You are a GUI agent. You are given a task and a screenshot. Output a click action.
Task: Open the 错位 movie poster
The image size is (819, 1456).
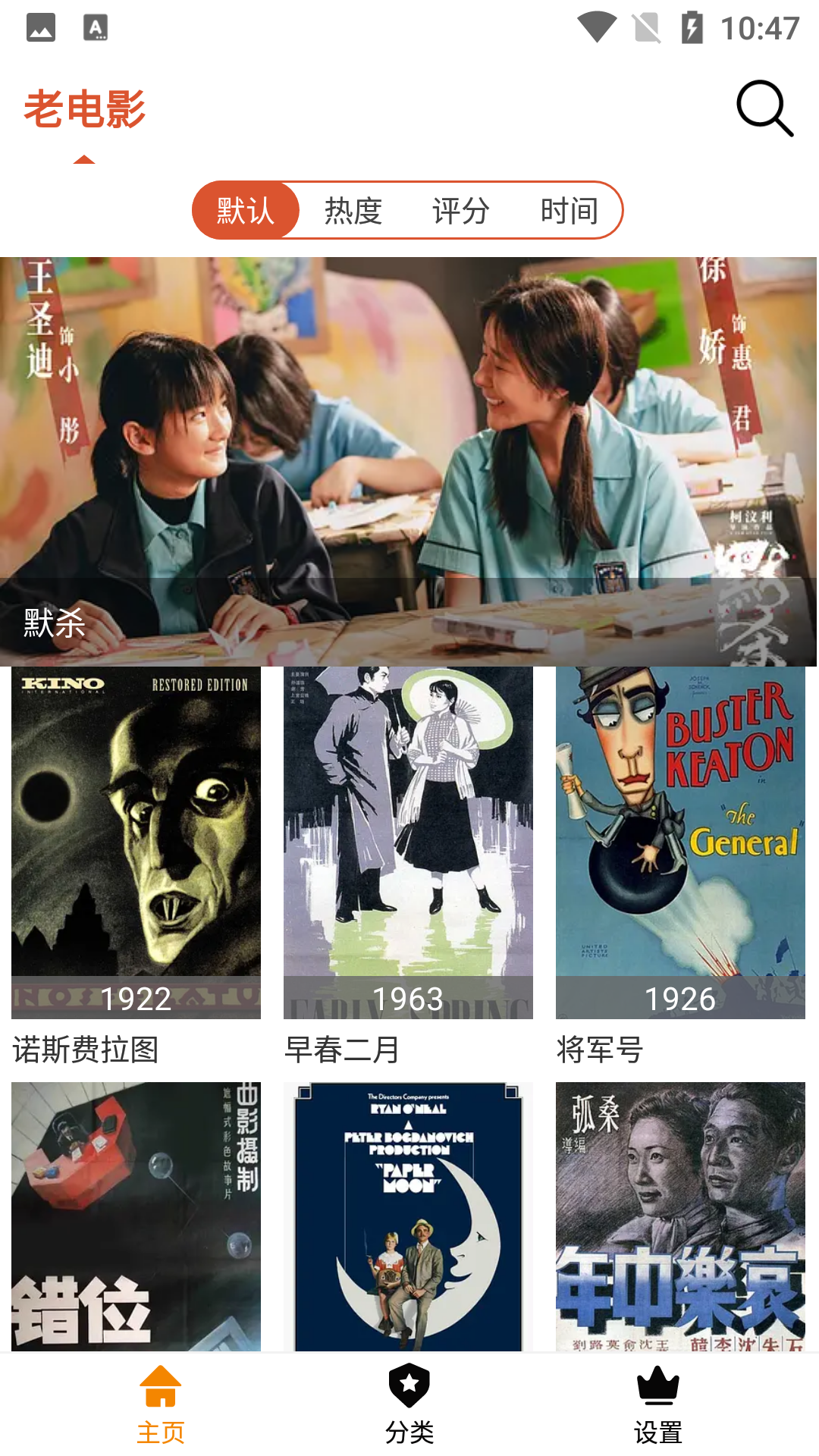point(136,1216)
